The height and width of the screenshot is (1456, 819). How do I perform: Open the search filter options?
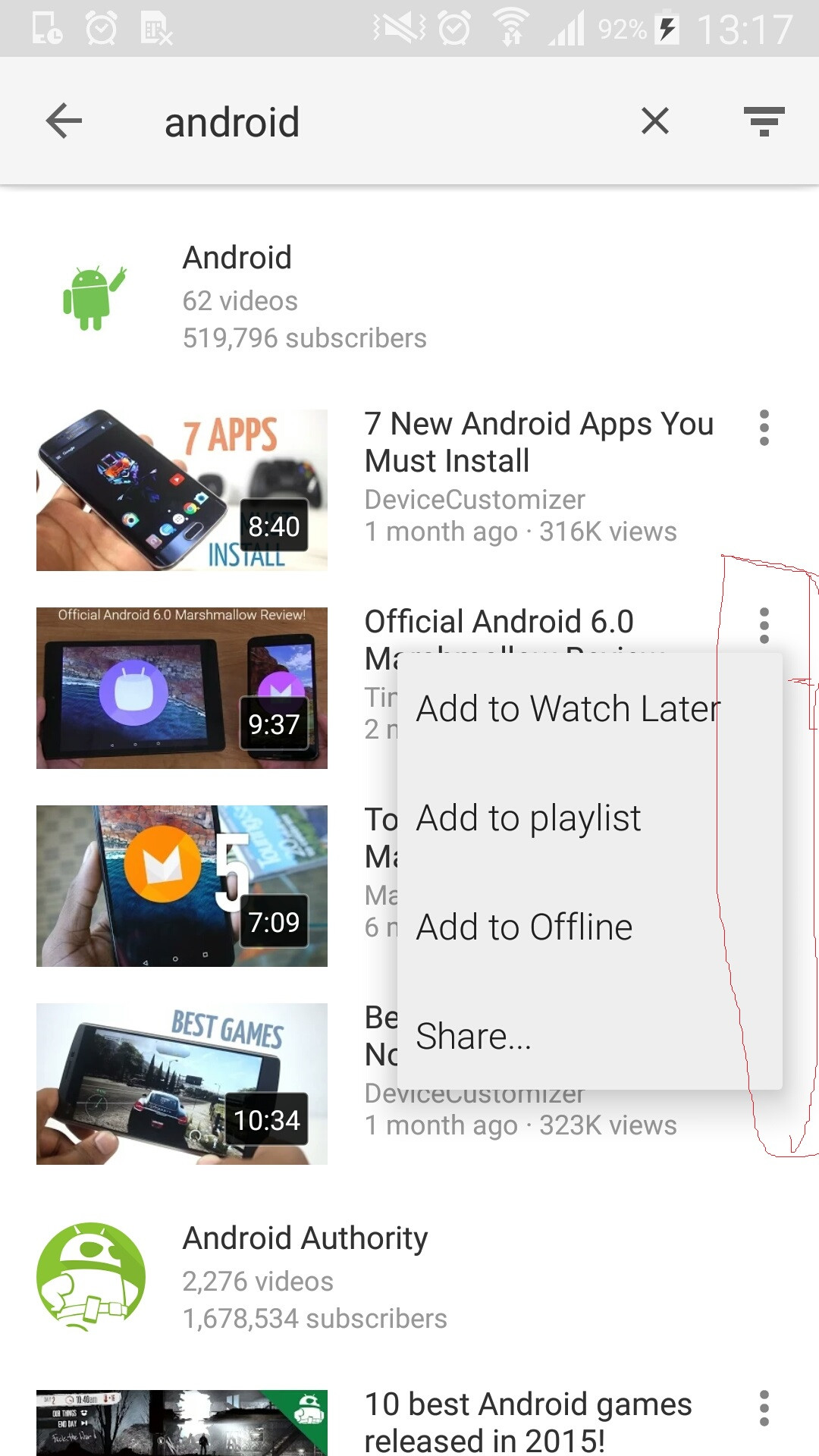click(764, 121)
